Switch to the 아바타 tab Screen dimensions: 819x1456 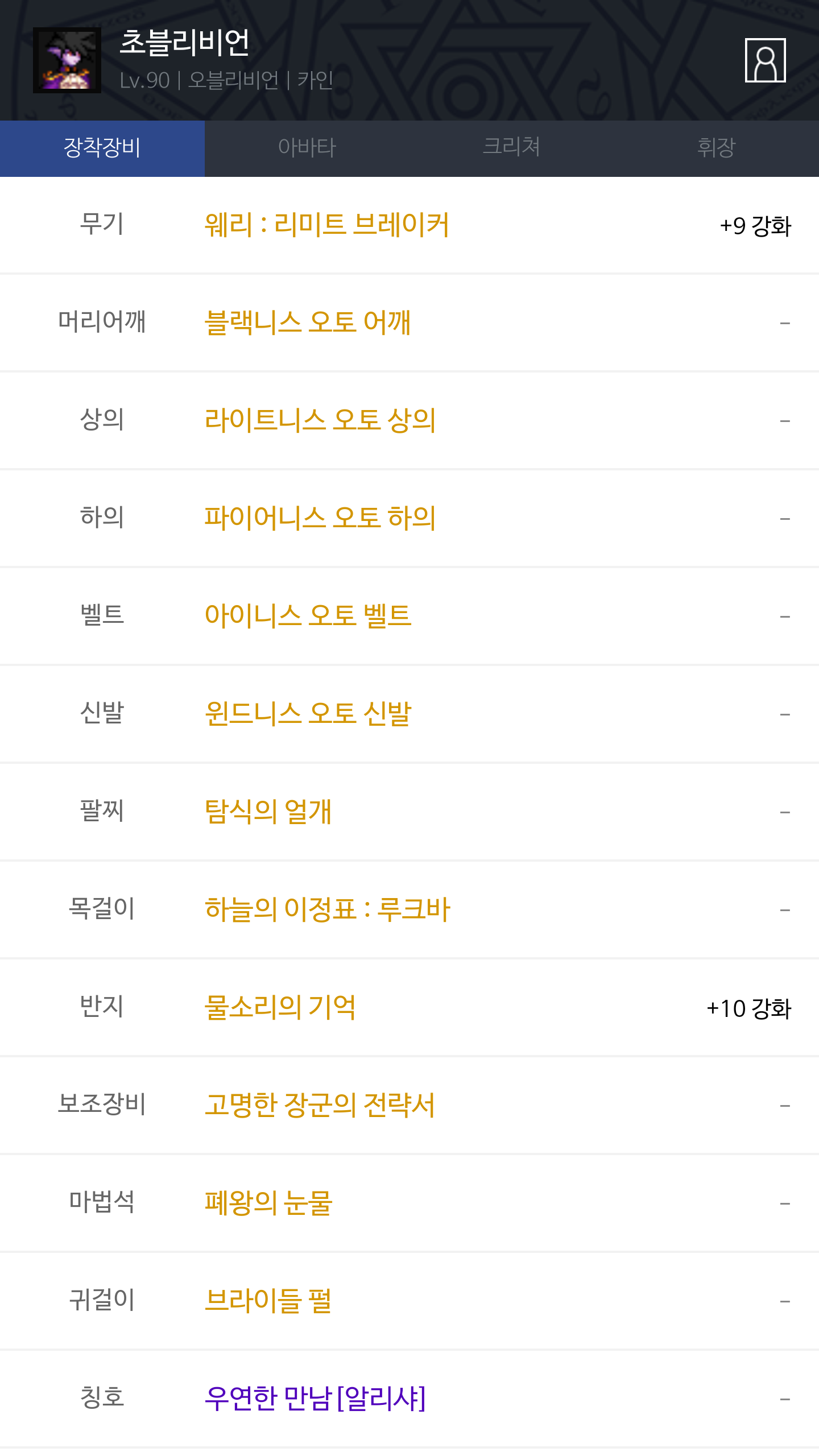(x=307, y=148)
